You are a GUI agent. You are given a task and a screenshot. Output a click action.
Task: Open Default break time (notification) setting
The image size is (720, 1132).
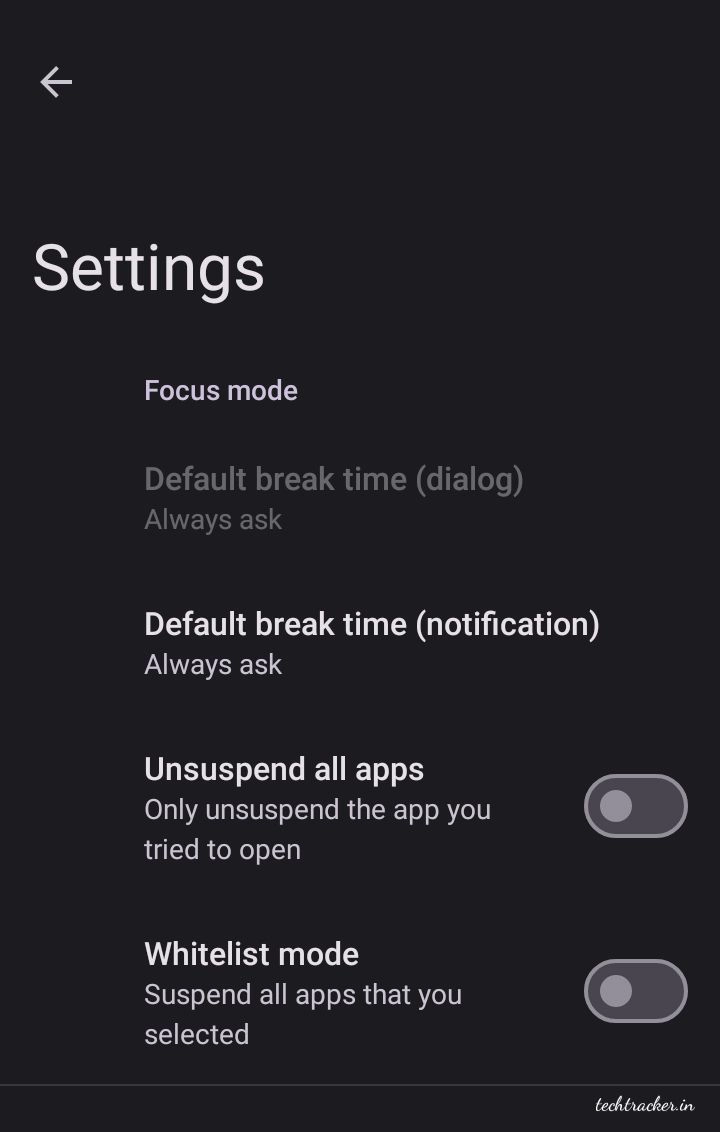point(371,642)
